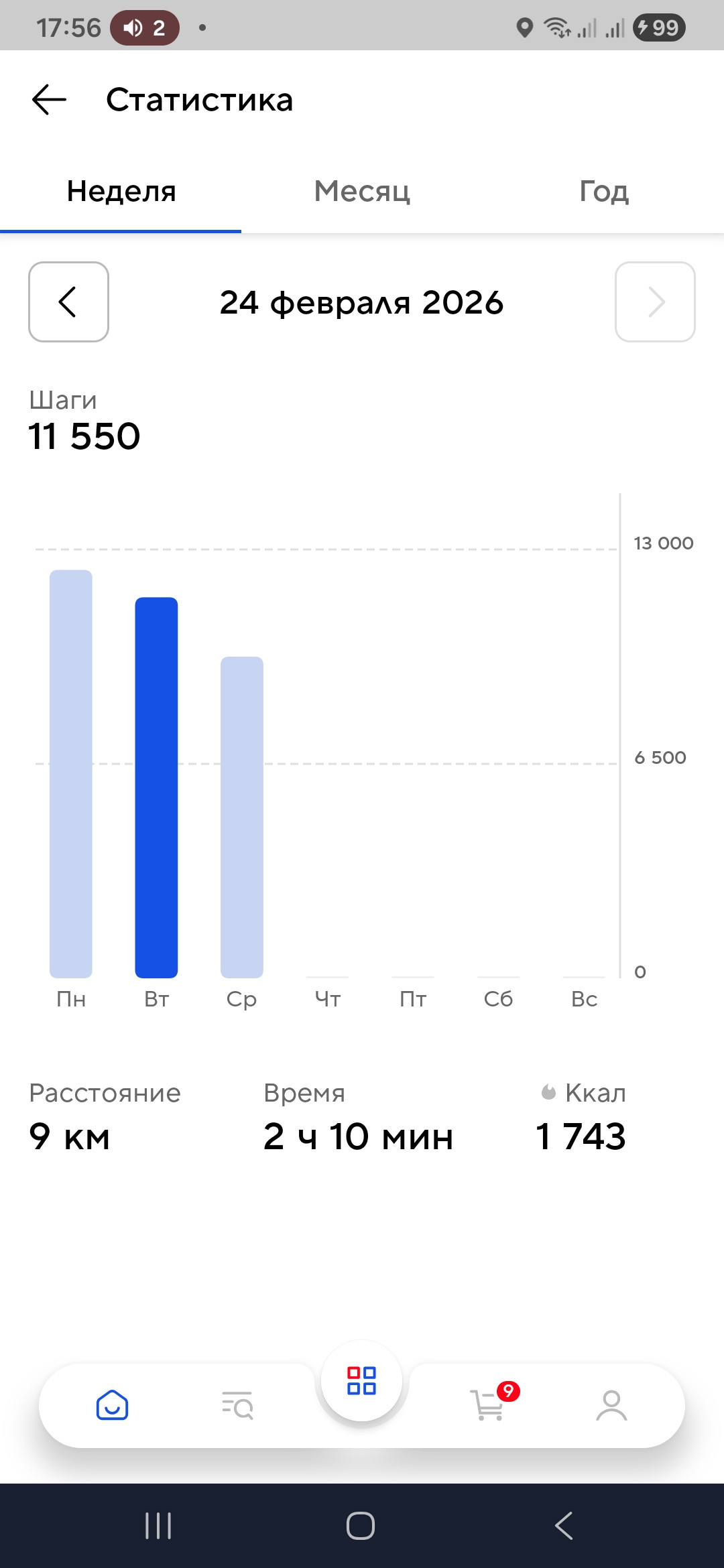Screen dimensions: 724x1568
Task: Open the profile tab
Action: click(611, 1405)
